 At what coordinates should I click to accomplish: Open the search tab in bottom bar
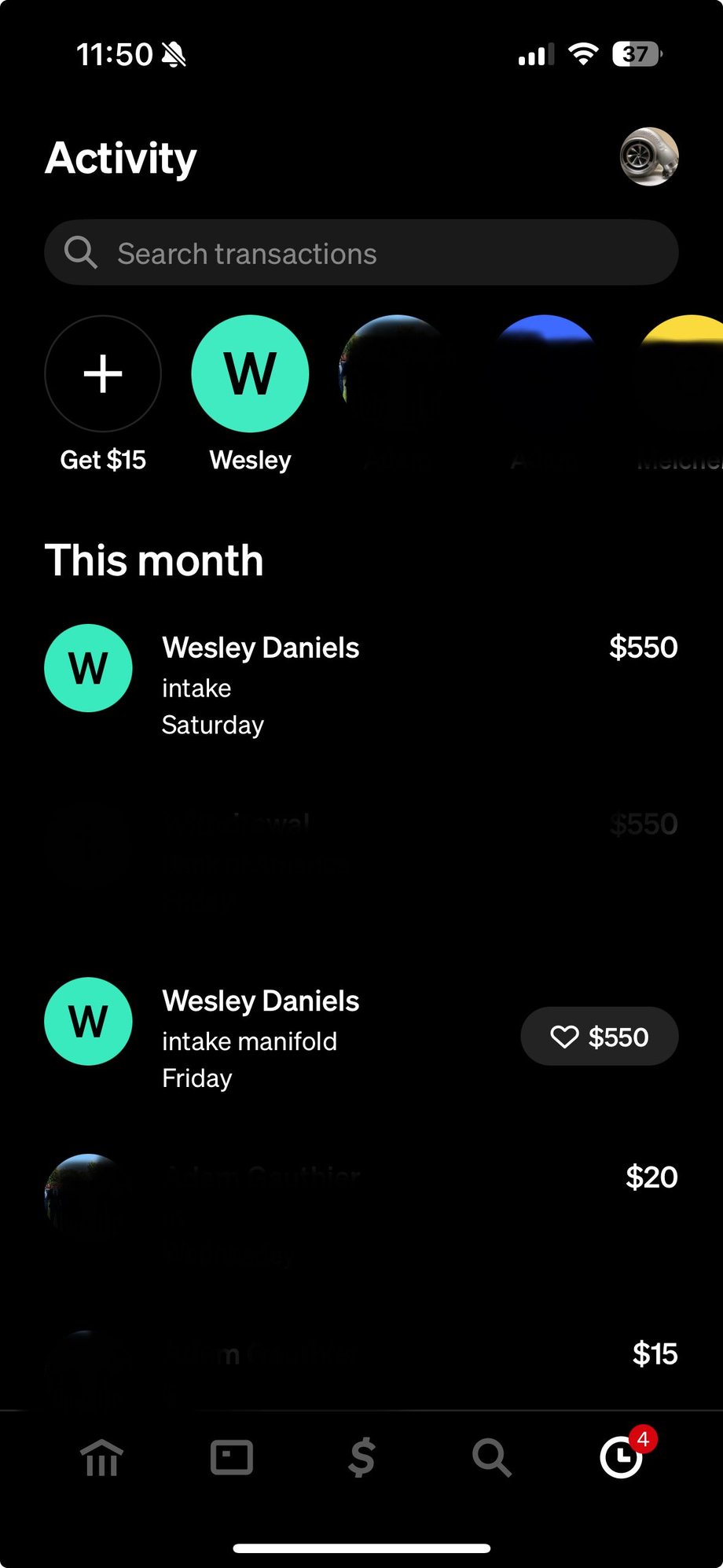(x=491, y=1459)
